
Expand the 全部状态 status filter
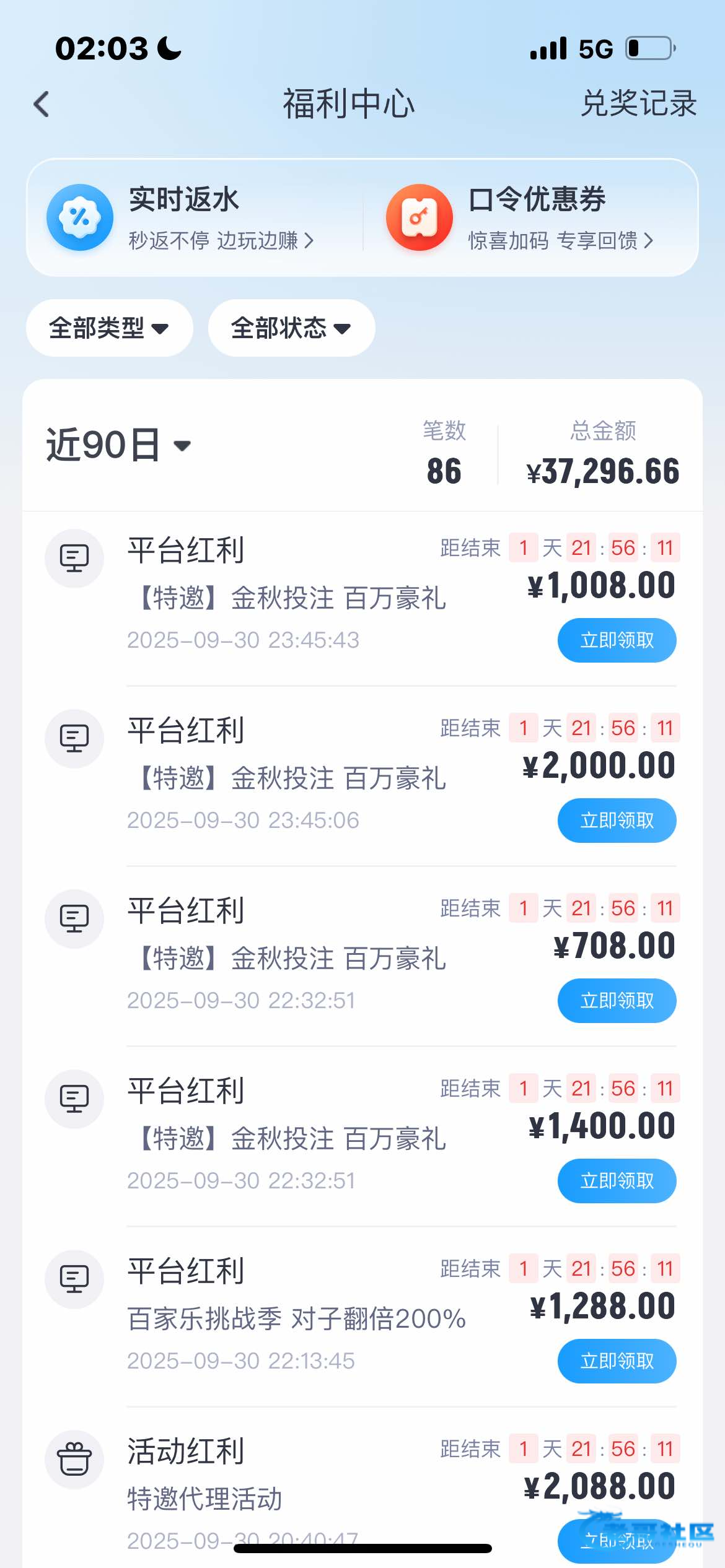pos(291,328)
